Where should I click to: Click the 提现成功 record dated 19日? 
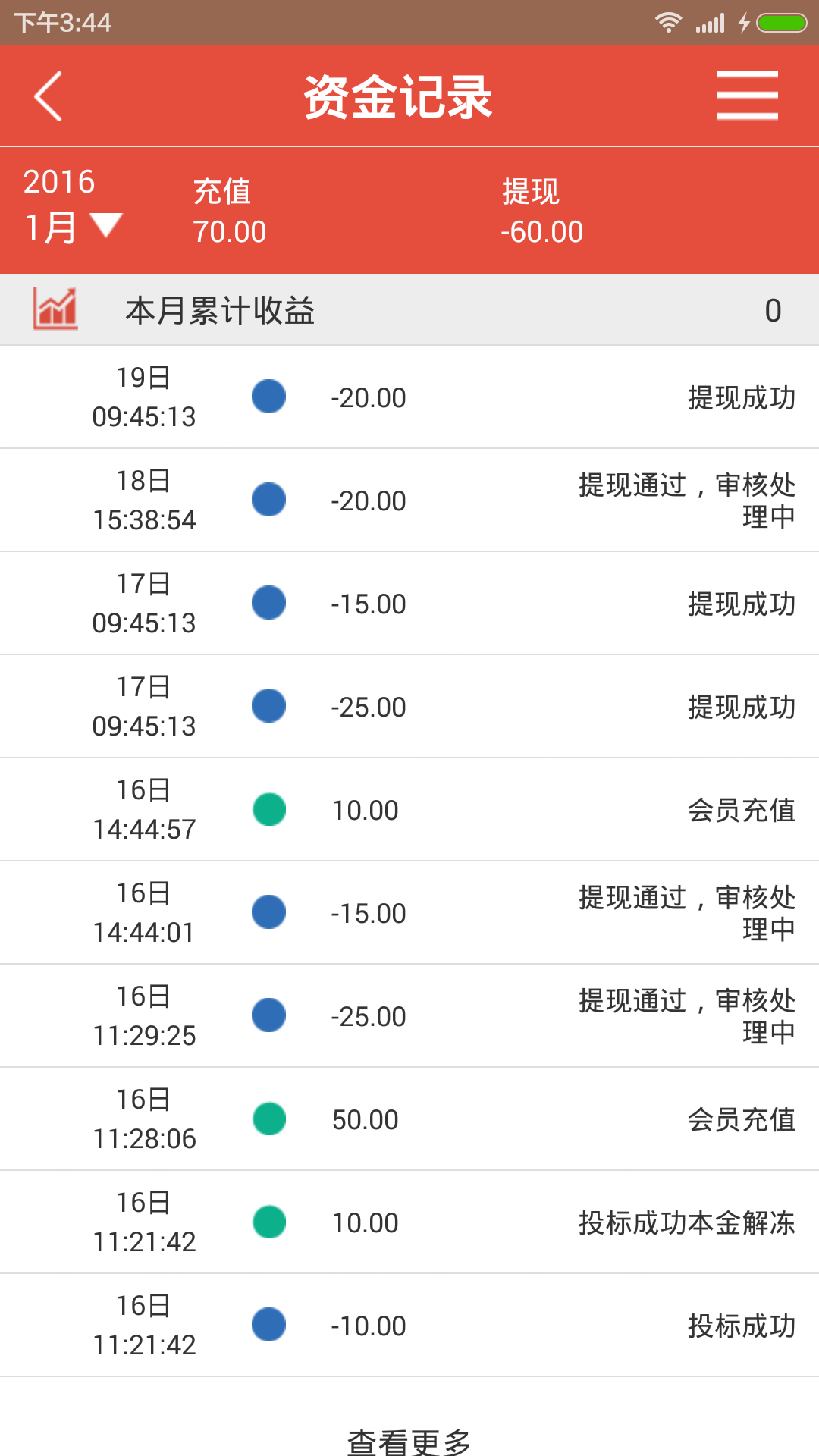point(409,396)
